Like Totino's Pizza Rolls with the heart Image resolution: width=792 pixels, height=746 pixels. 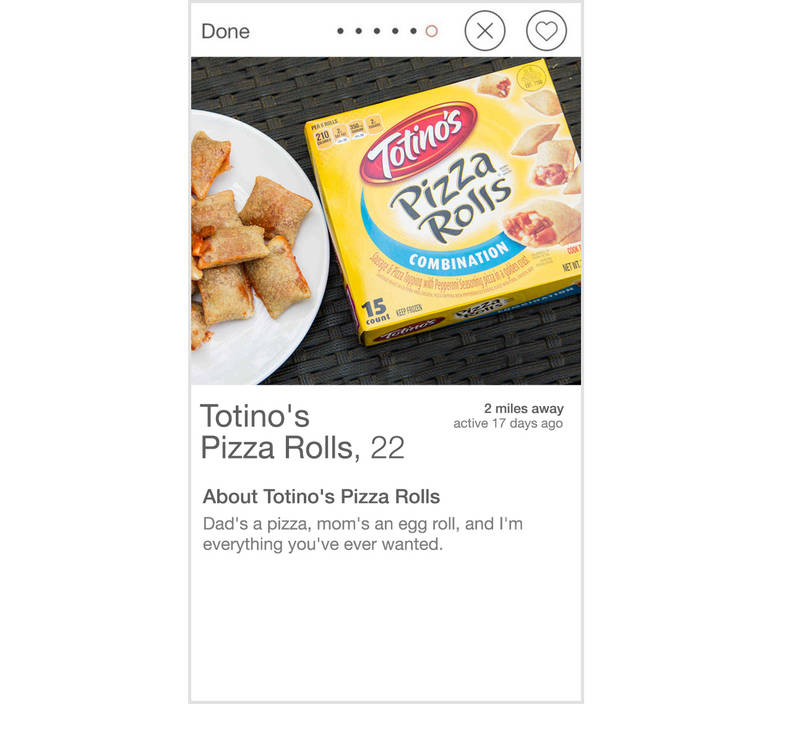click(x=546, y=31)
